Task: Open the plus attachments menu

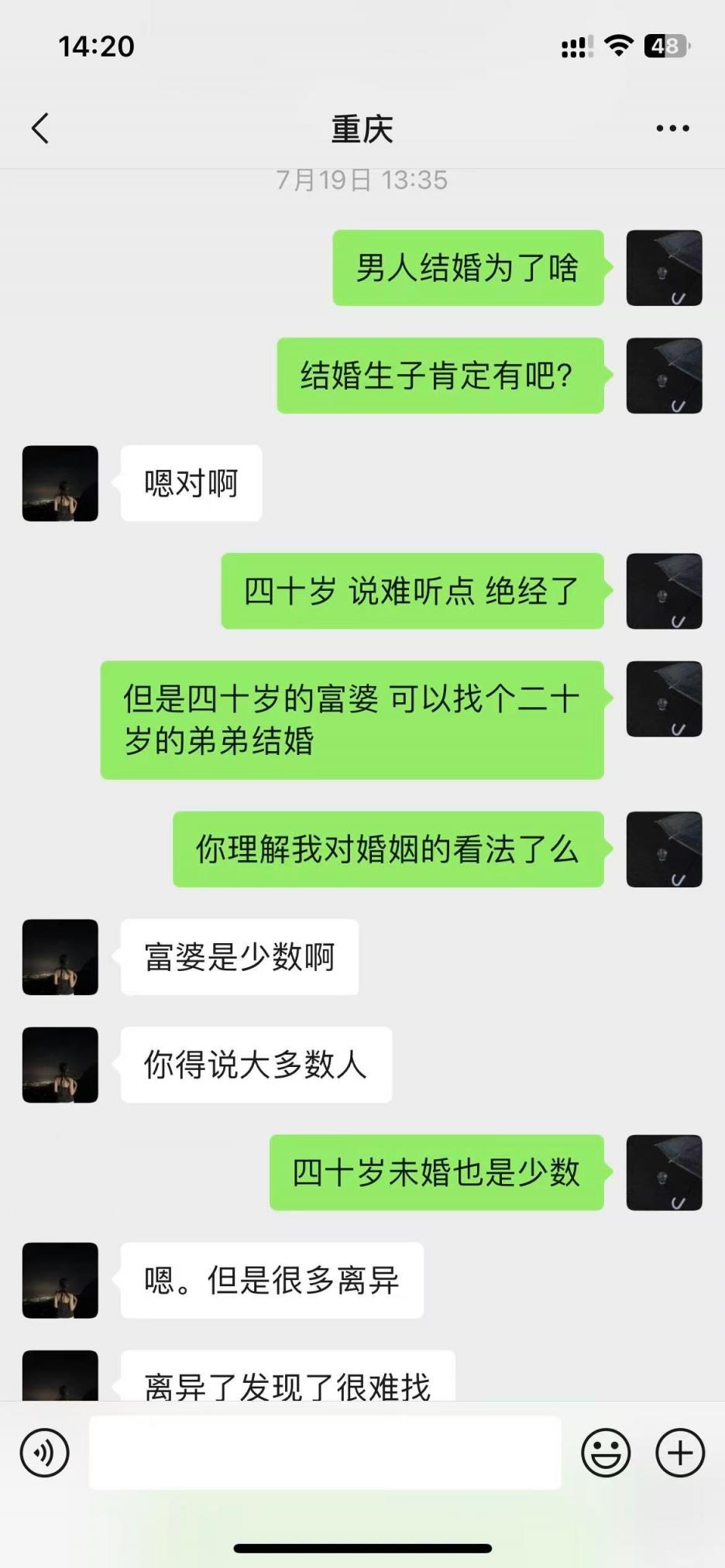Action: (680, 1453)
